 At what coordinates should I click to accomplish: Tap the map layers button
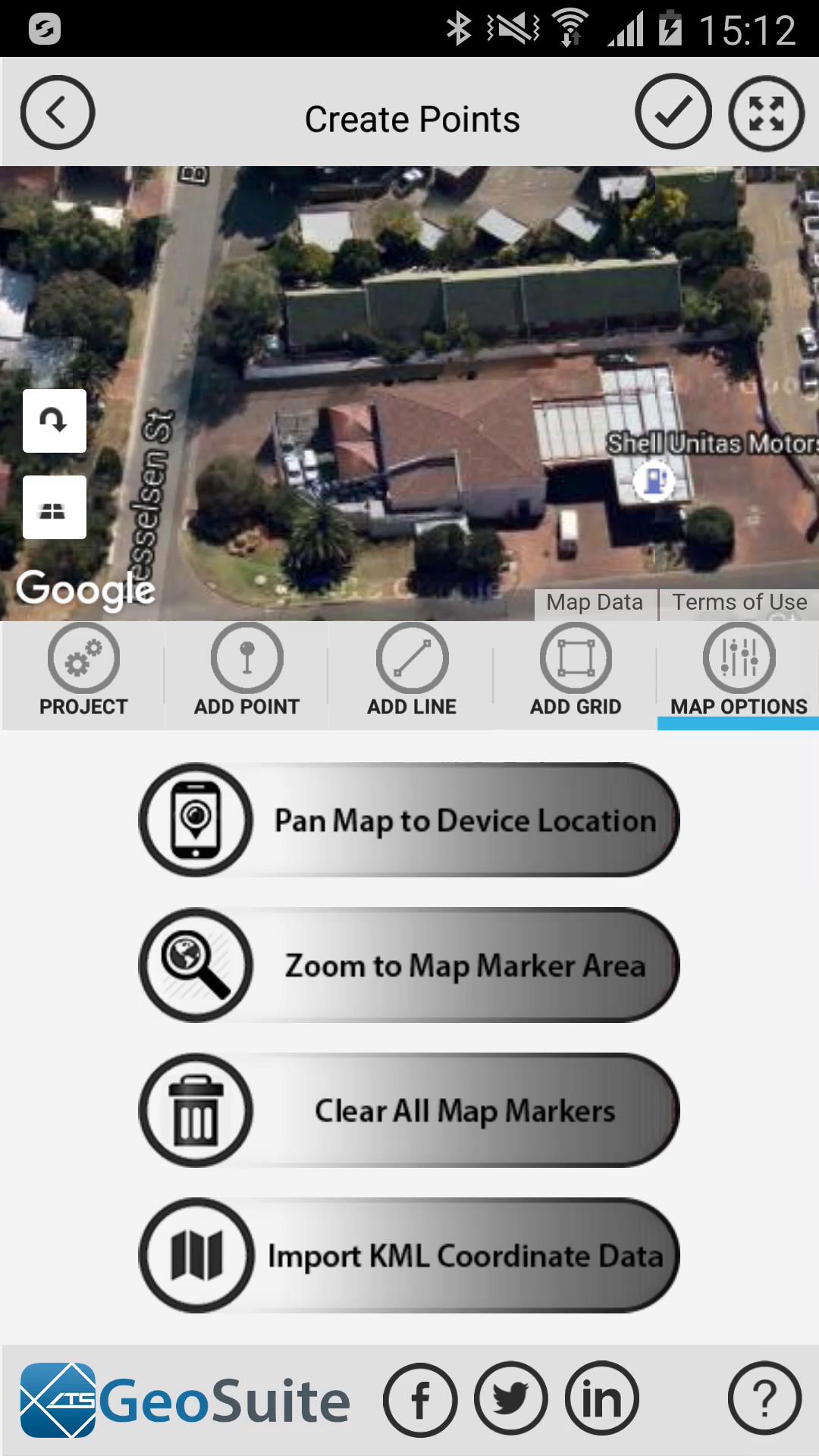tap(55, 507)
